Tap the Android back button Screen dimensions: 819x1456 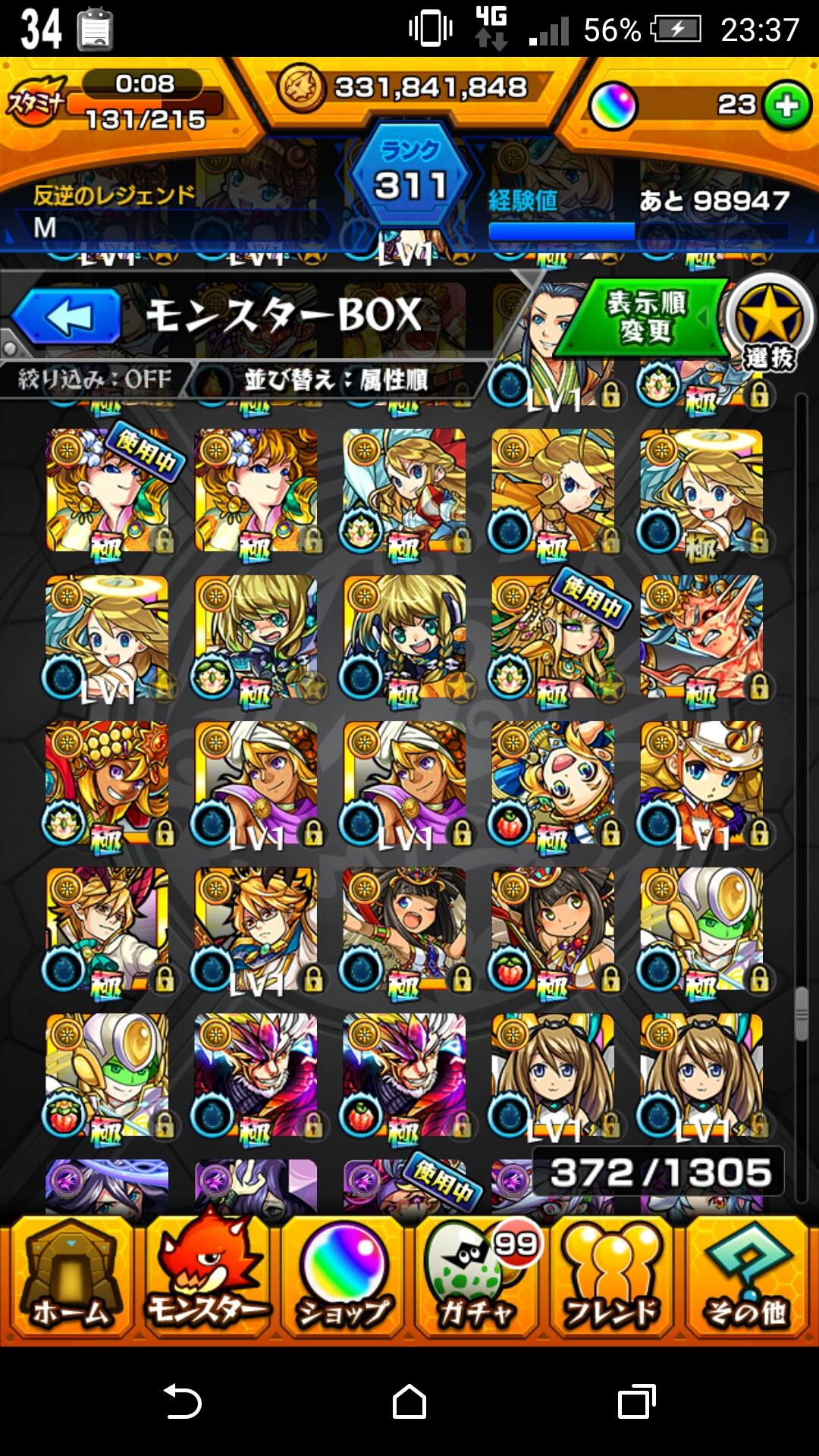pos(183,1401)
